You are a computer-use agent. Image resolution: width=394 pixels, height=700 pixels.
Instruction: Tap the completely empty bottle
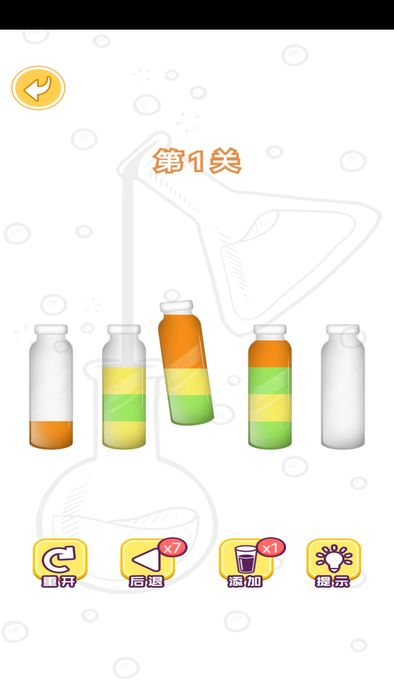pyautogui.click(x=343, y=387)
